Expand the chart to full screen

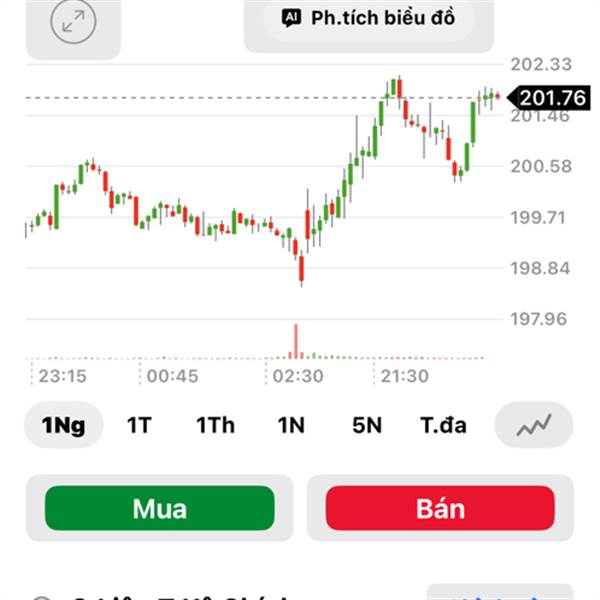[x=73, y=22]
